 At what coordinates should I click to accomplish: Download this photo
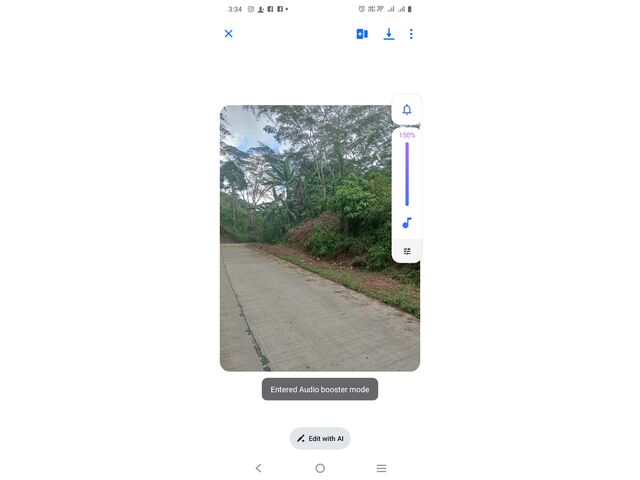click(x=389, y=34)
